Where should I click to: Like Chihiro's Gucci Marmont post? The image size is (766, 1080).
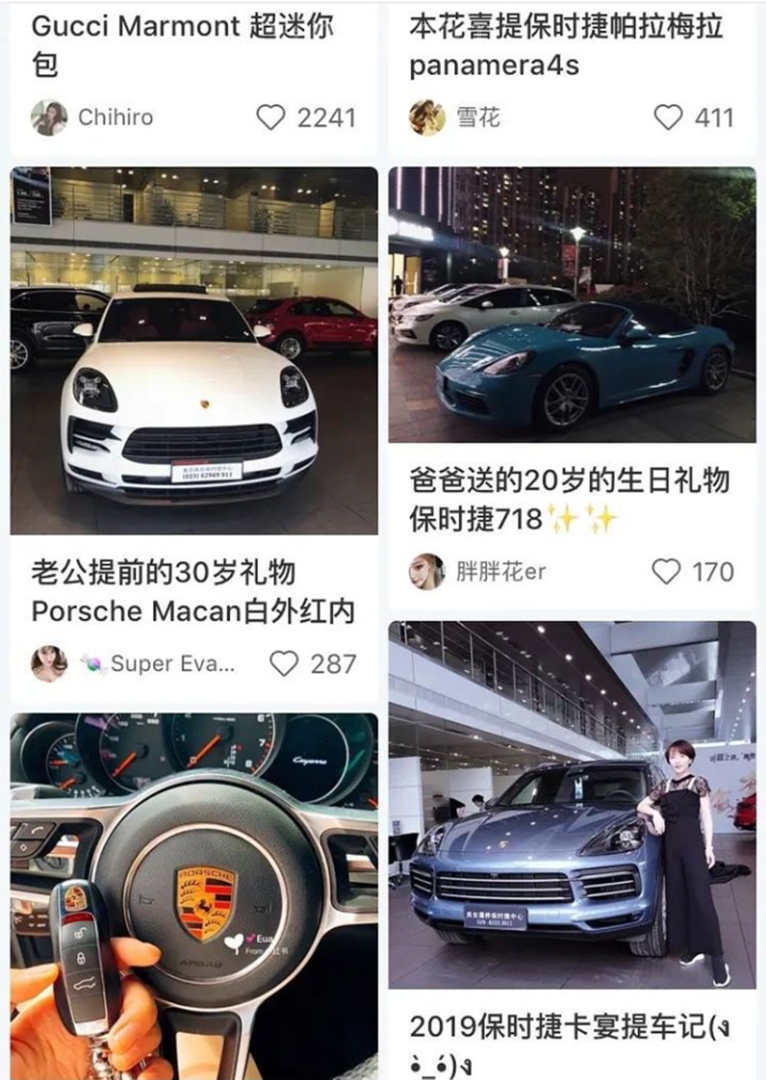pyautogui.click(x=271, y=118)
